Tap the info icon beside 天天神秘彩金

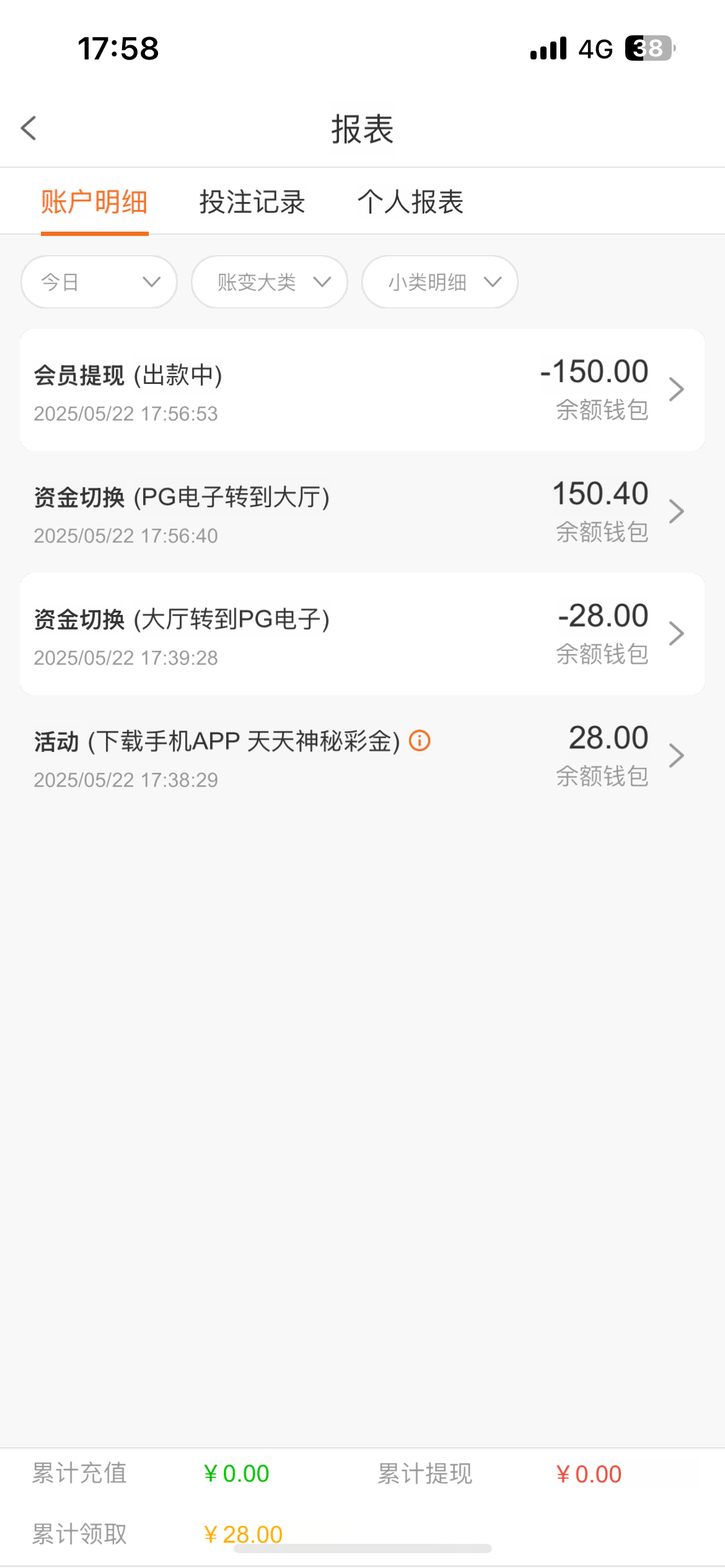(420, 741)
